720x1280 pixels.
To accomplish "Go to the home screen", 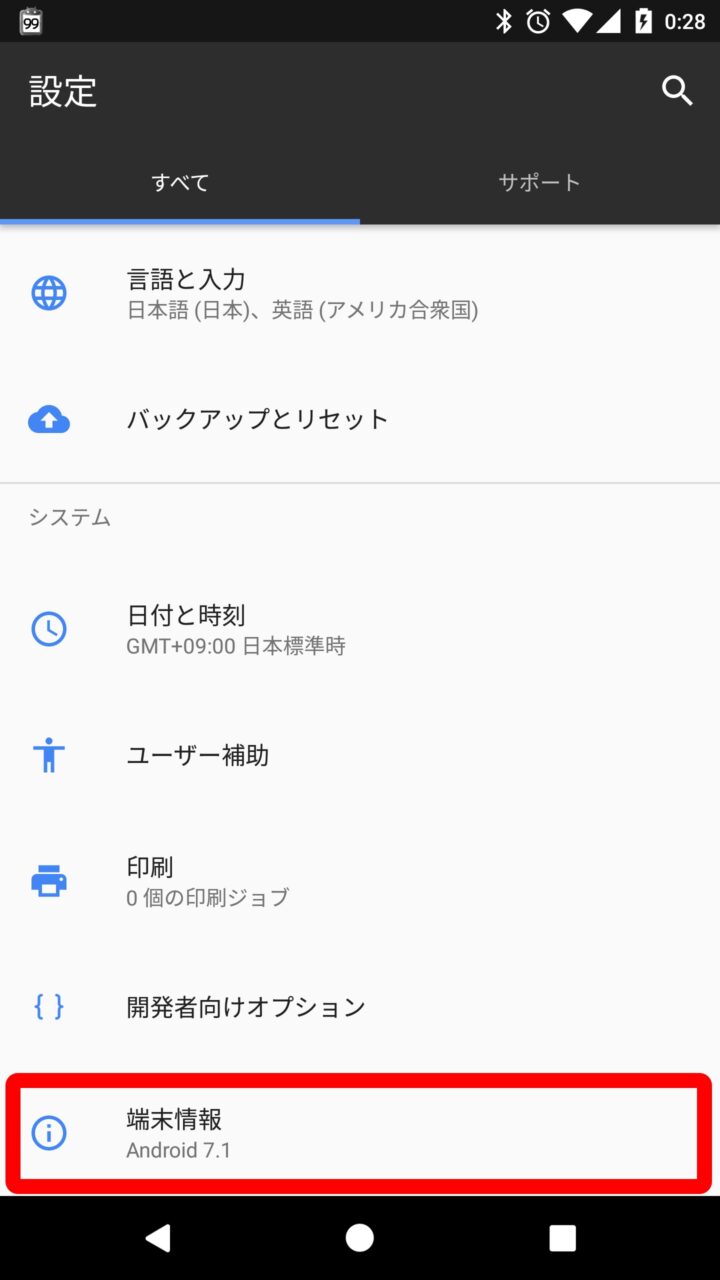I will click(360, 1238).
